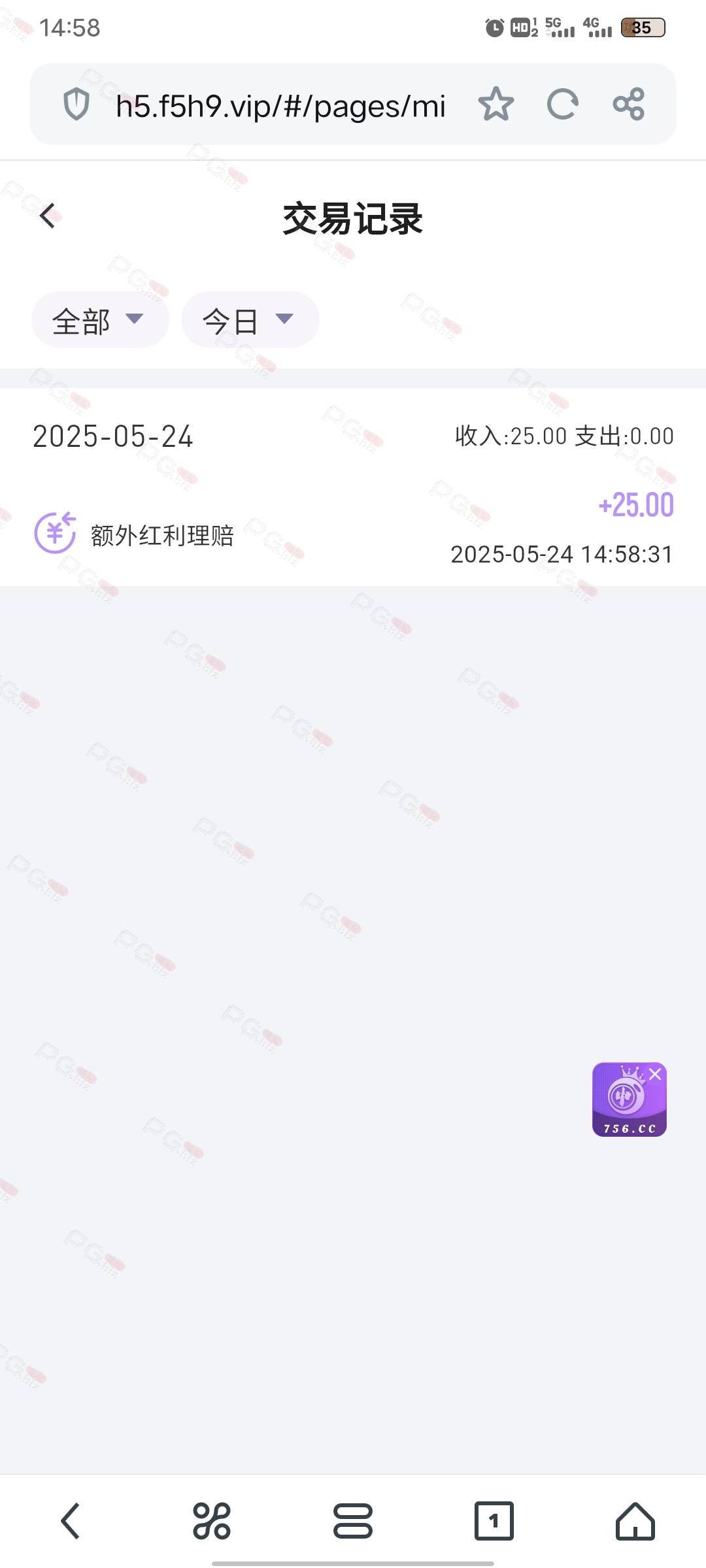The height and width of the screenshot is (1568, 706).
Task: Expand the 全部 type filter dropdown
Action: click(100, 319)
